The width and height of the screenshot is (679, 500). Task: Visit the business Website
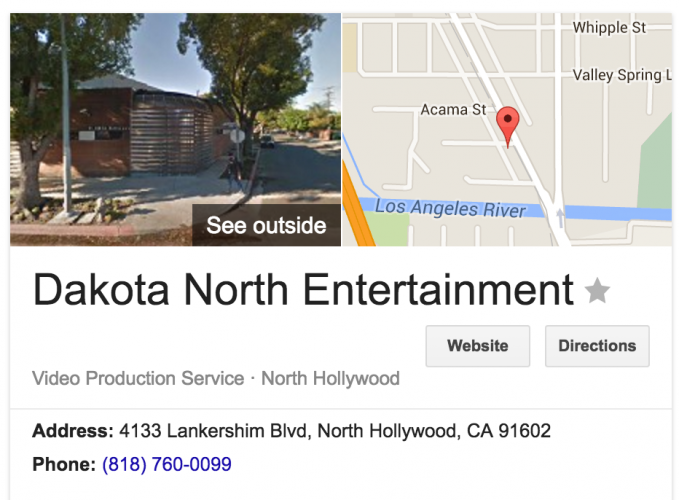[477, 346]
